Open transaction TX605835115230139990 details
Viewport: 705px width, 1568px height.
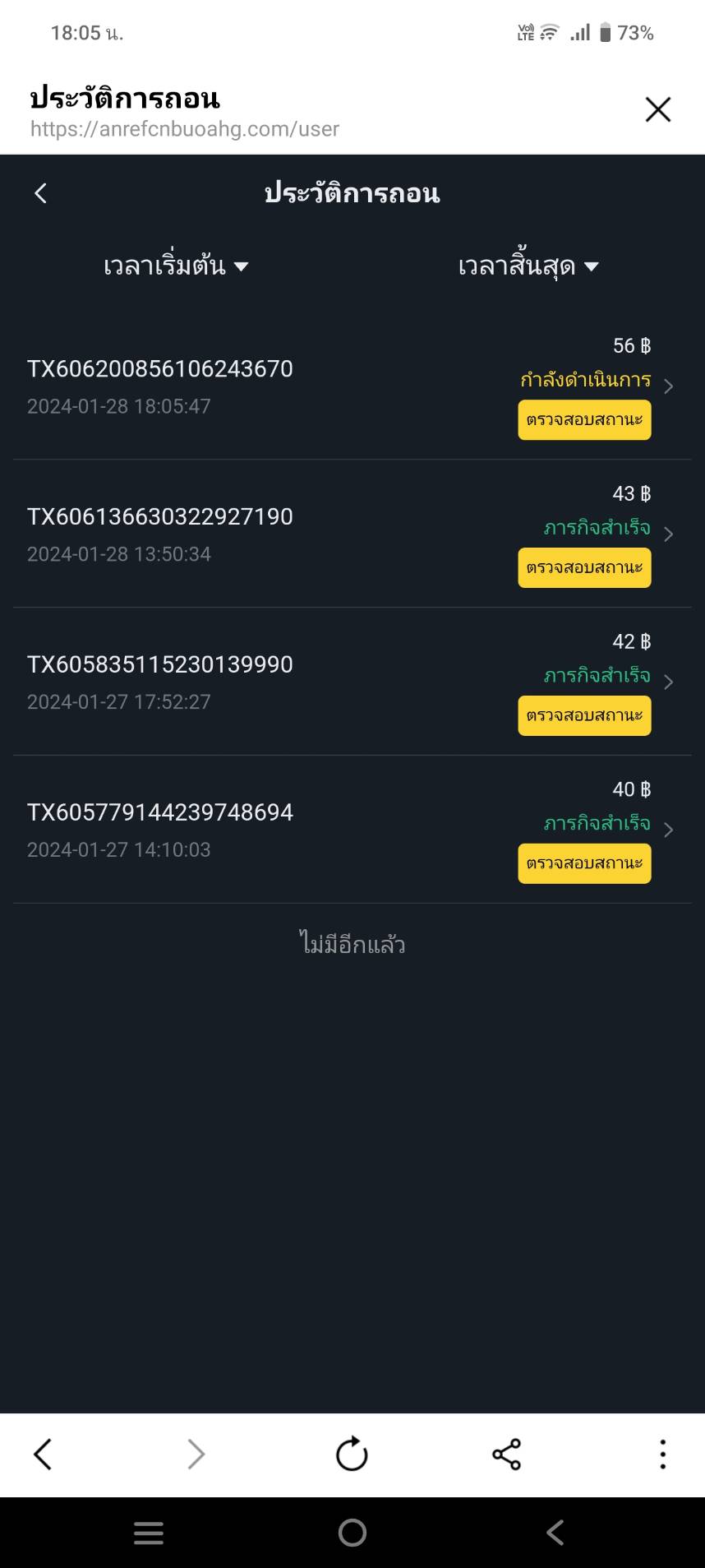[x=352, y=682]
